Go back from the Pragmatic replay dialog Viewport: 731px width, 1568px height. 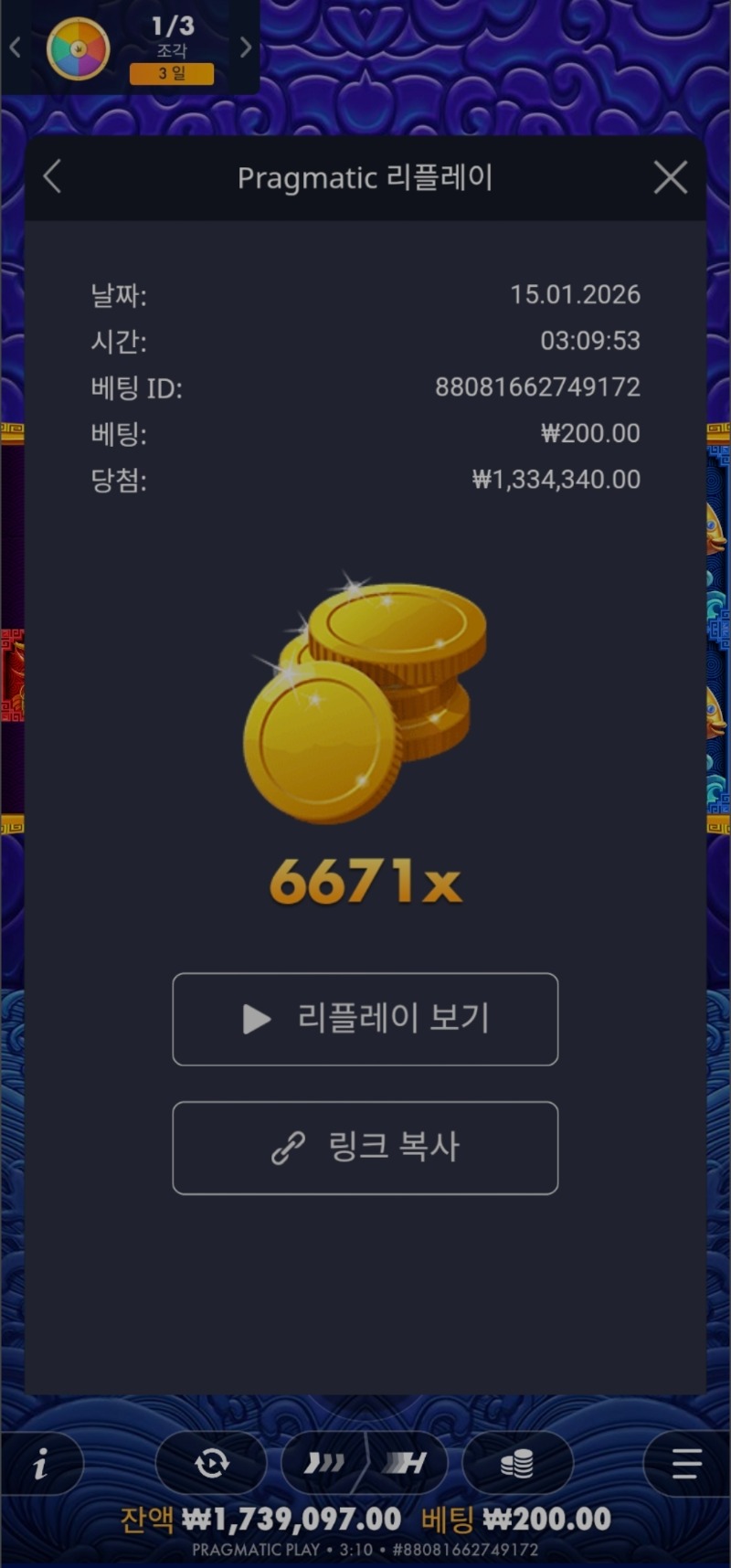(53, 177)
